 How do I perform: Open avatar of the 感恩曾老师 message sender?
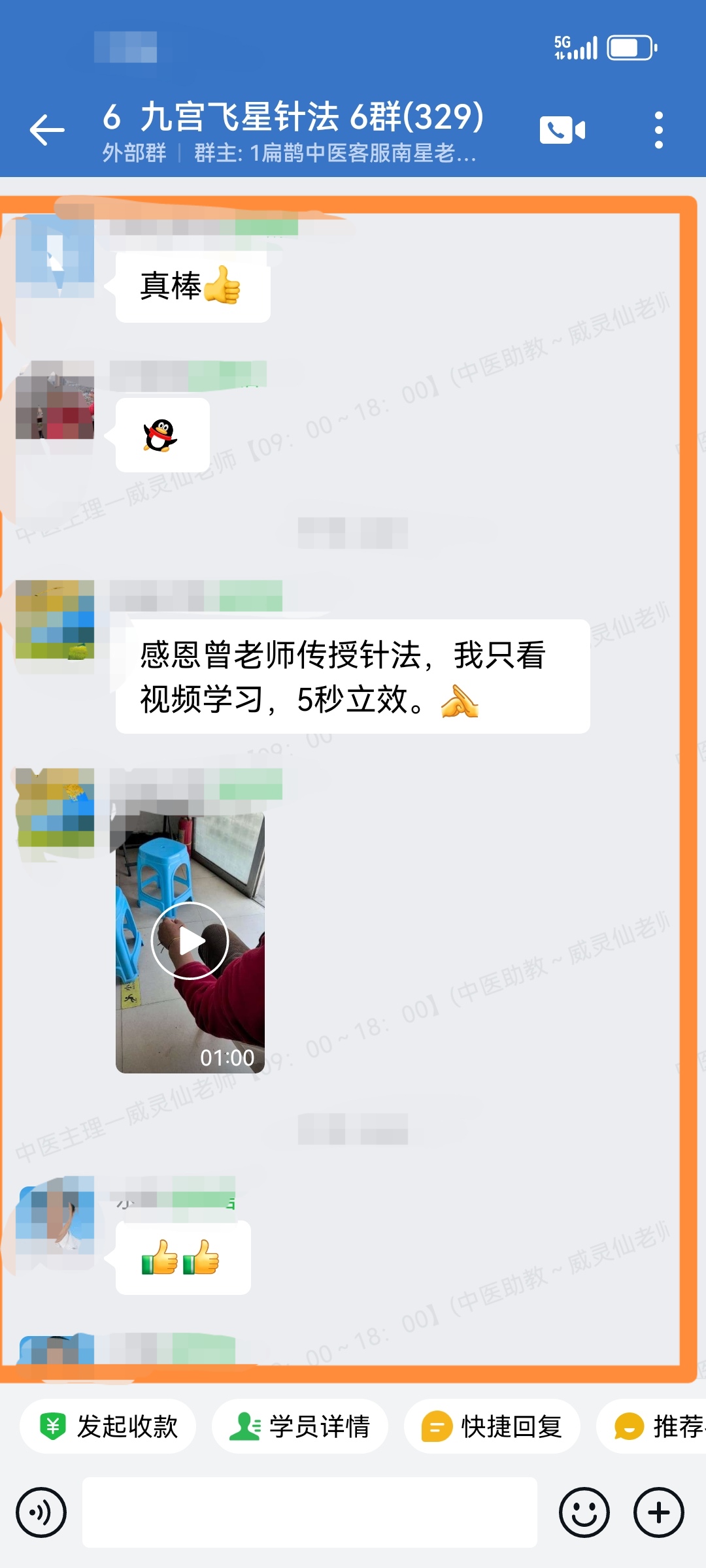[55, 619]
